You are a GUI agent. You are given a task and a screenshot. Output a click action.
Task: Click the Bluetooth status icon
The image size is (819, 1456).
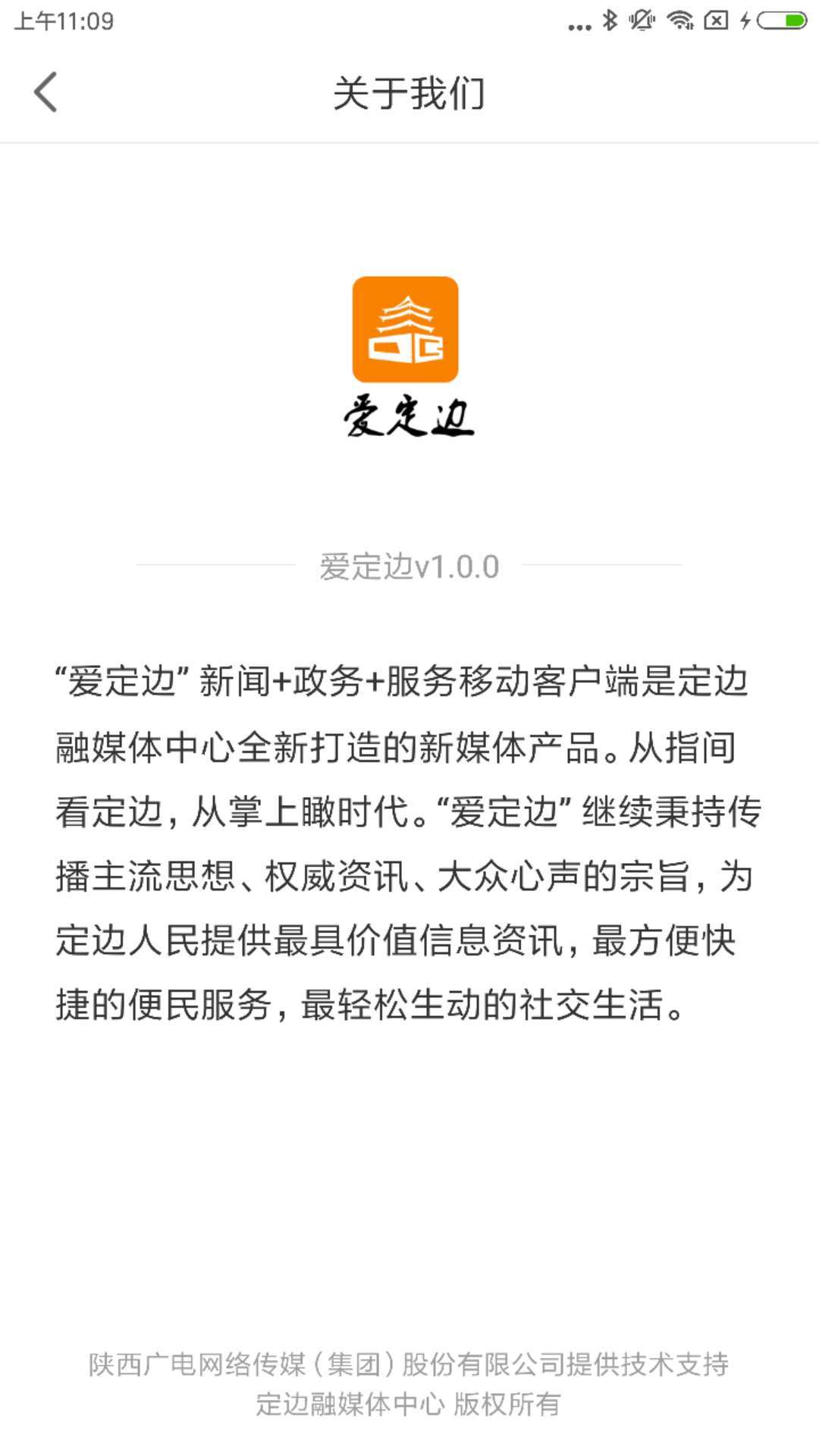click(x=610, y=20)
